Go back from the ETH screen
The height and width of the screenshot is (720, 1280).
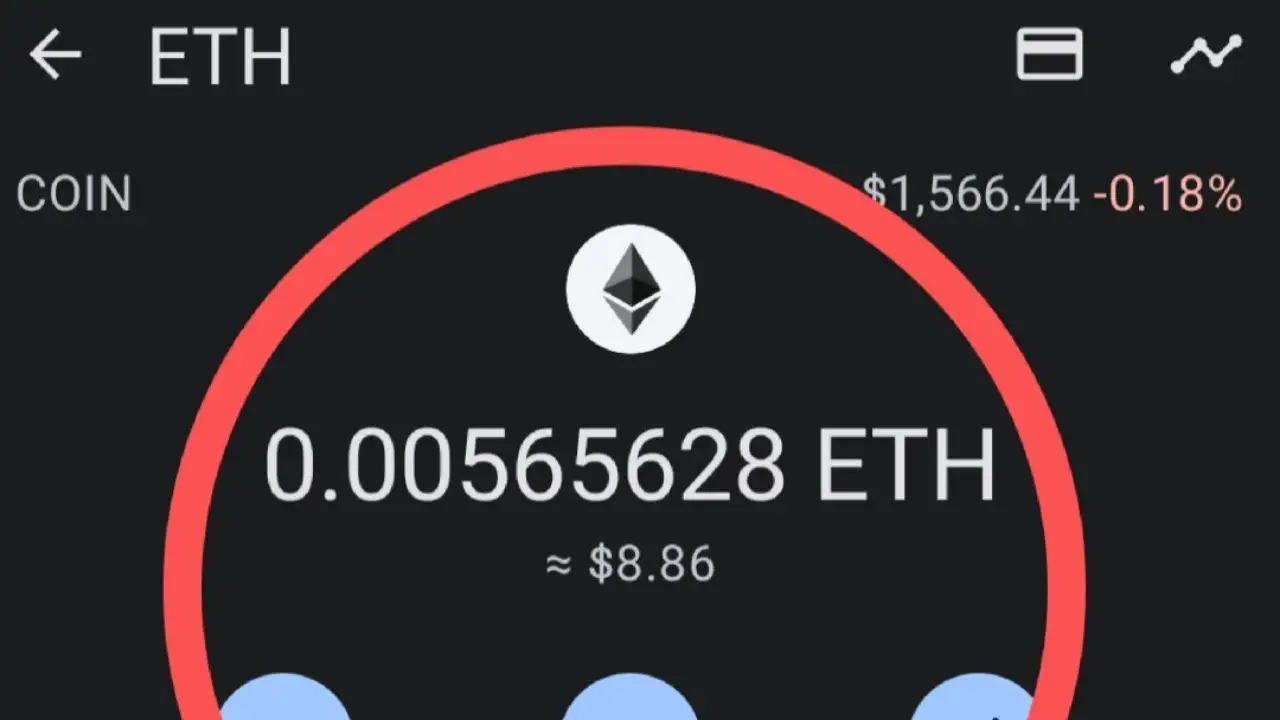[55, 55]
